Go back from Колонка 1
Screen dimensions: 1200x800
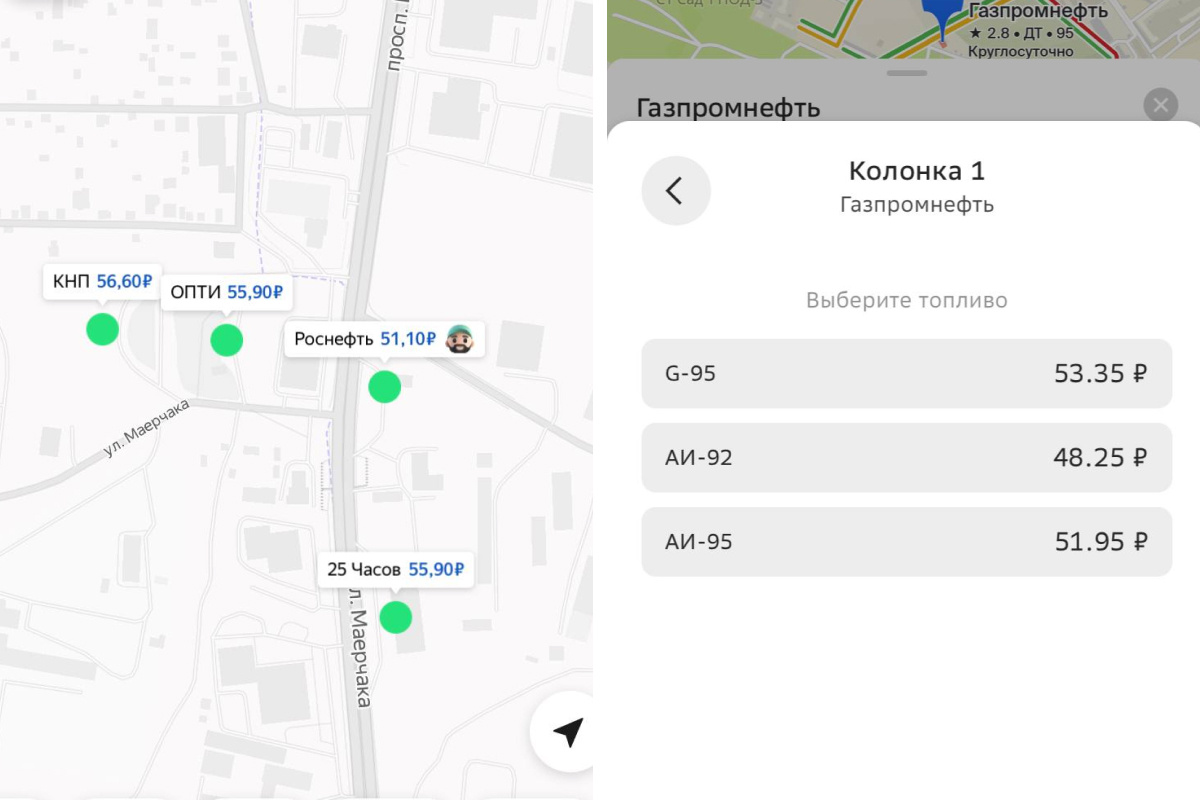676,190
